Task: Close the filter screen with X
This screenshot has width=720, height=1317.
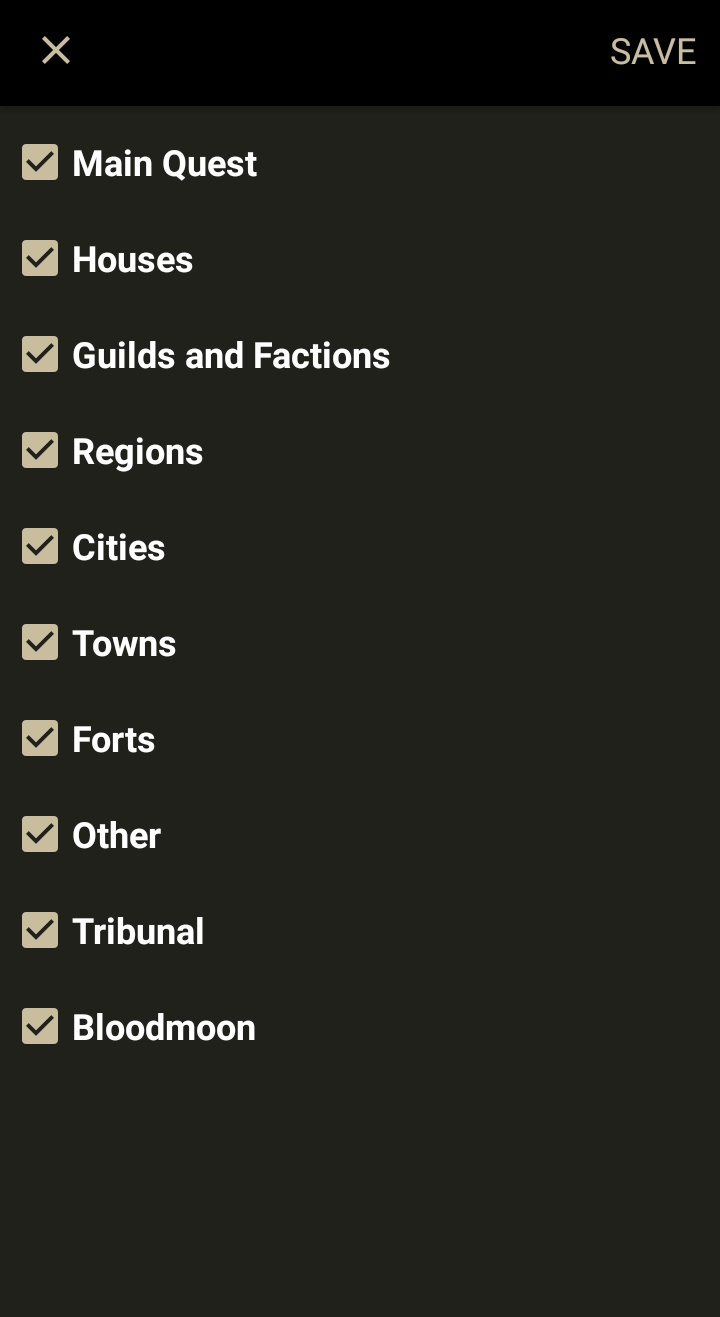Action: click(56, 51)
